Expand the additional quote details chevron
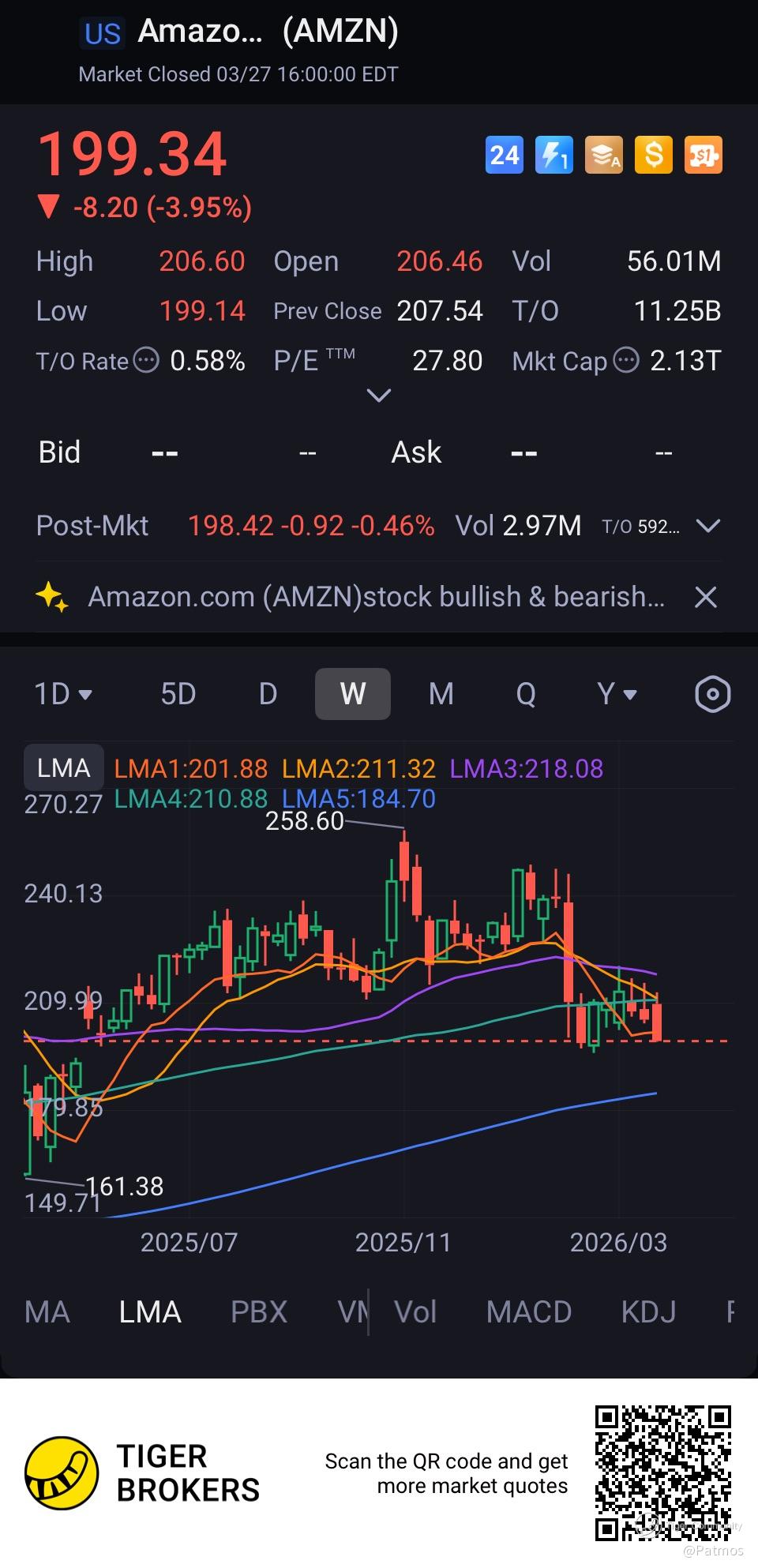Screen dimensions: 758x1568 [x=379, y=395]
